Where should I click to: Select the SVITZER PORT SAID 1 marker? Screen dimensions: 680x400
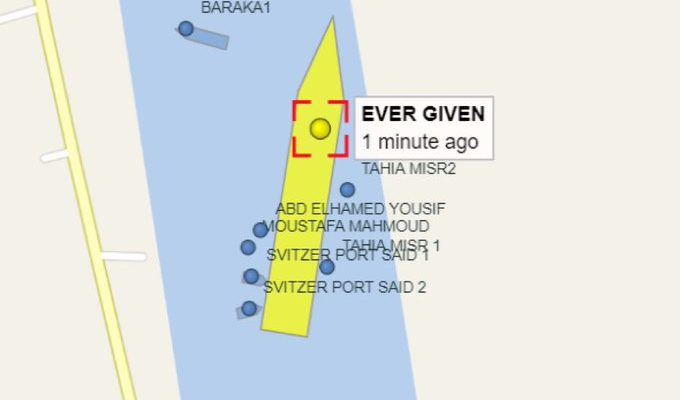coord(251,276)
